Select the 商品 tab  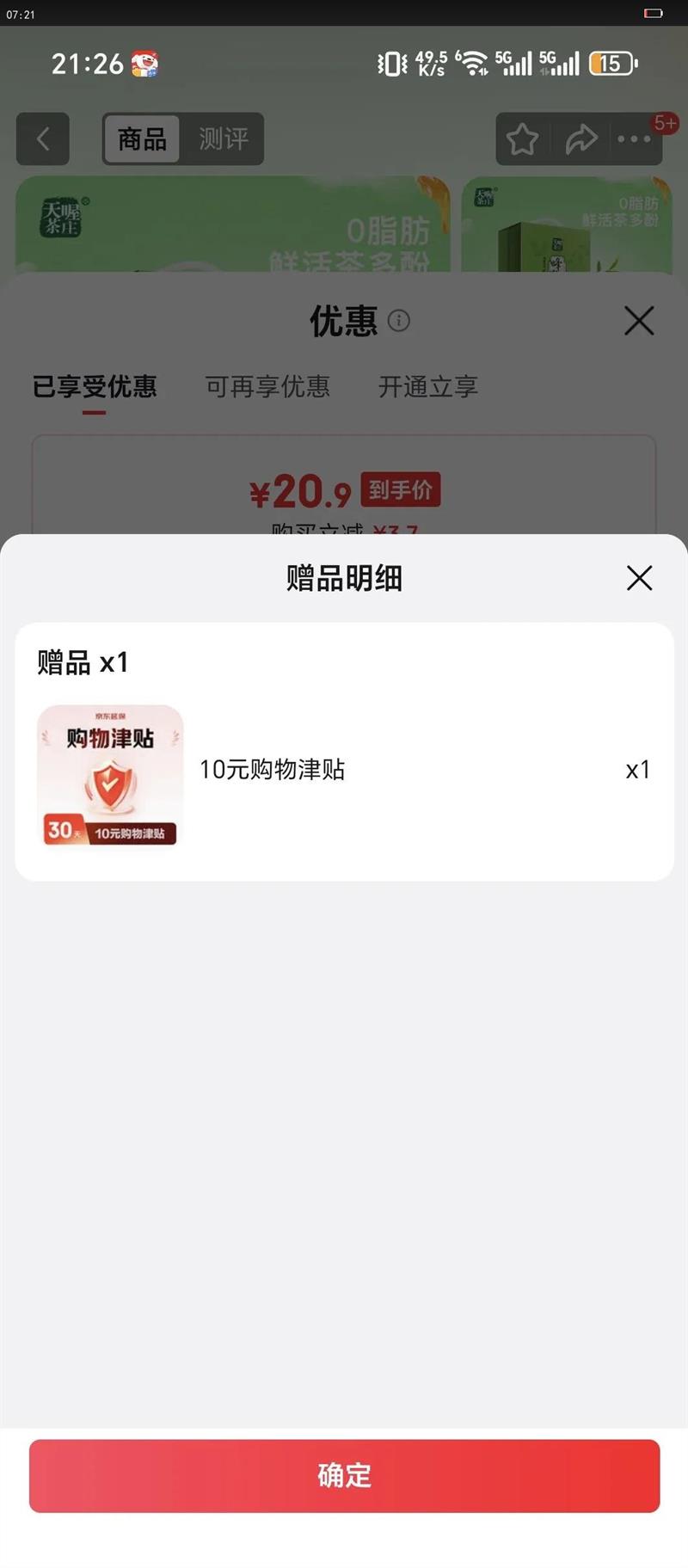click(x=142, y=138)
